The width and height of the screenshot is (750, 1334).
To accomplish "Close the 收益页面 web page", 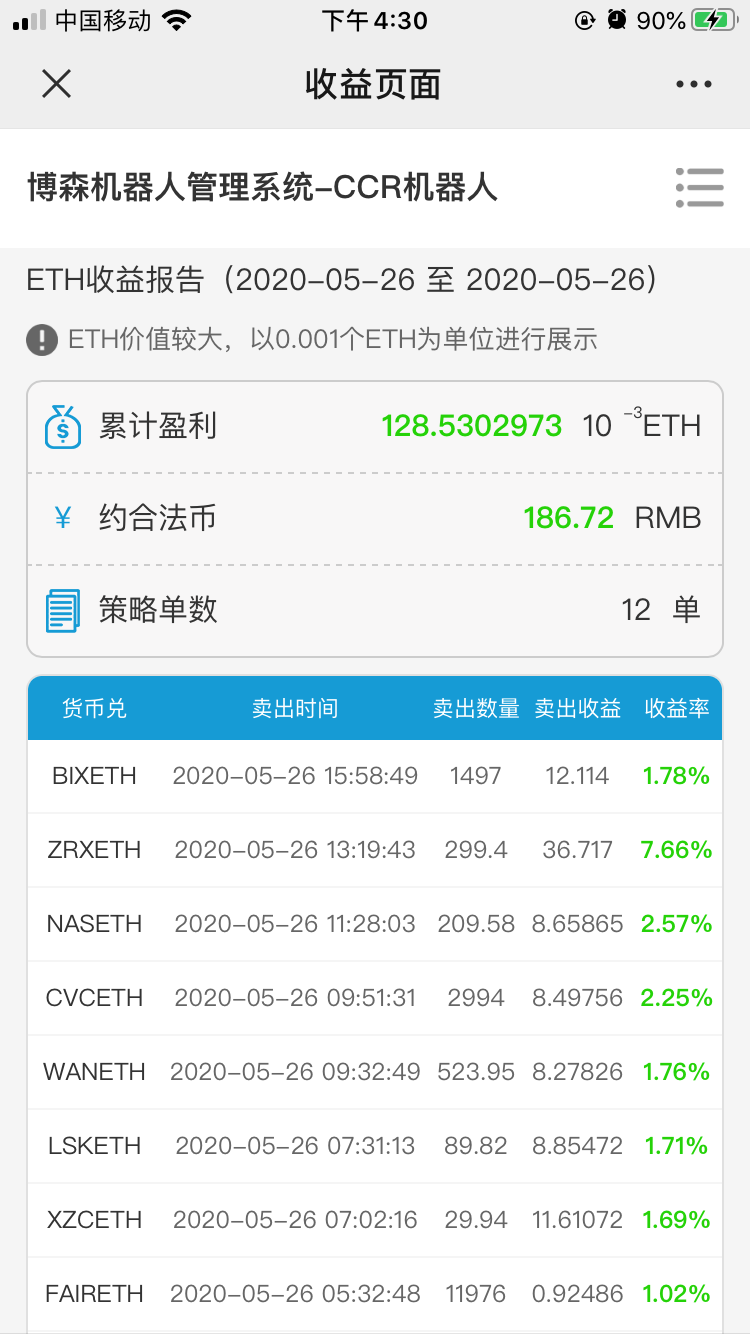I will click(x=56, y=84).
